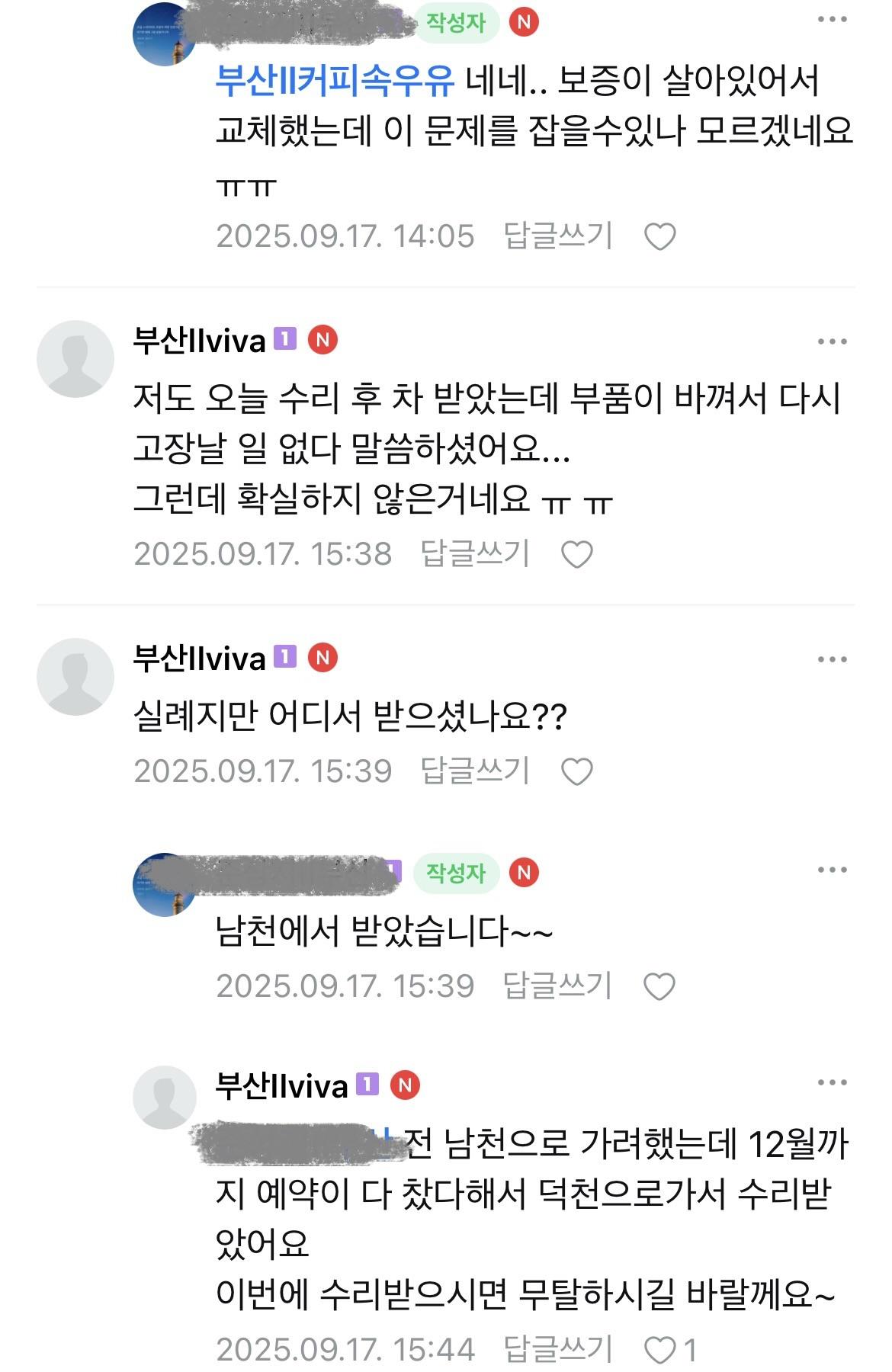Like the comment posted at 15:38
This screenshot has height=1372, width=892.
point(576,554)
